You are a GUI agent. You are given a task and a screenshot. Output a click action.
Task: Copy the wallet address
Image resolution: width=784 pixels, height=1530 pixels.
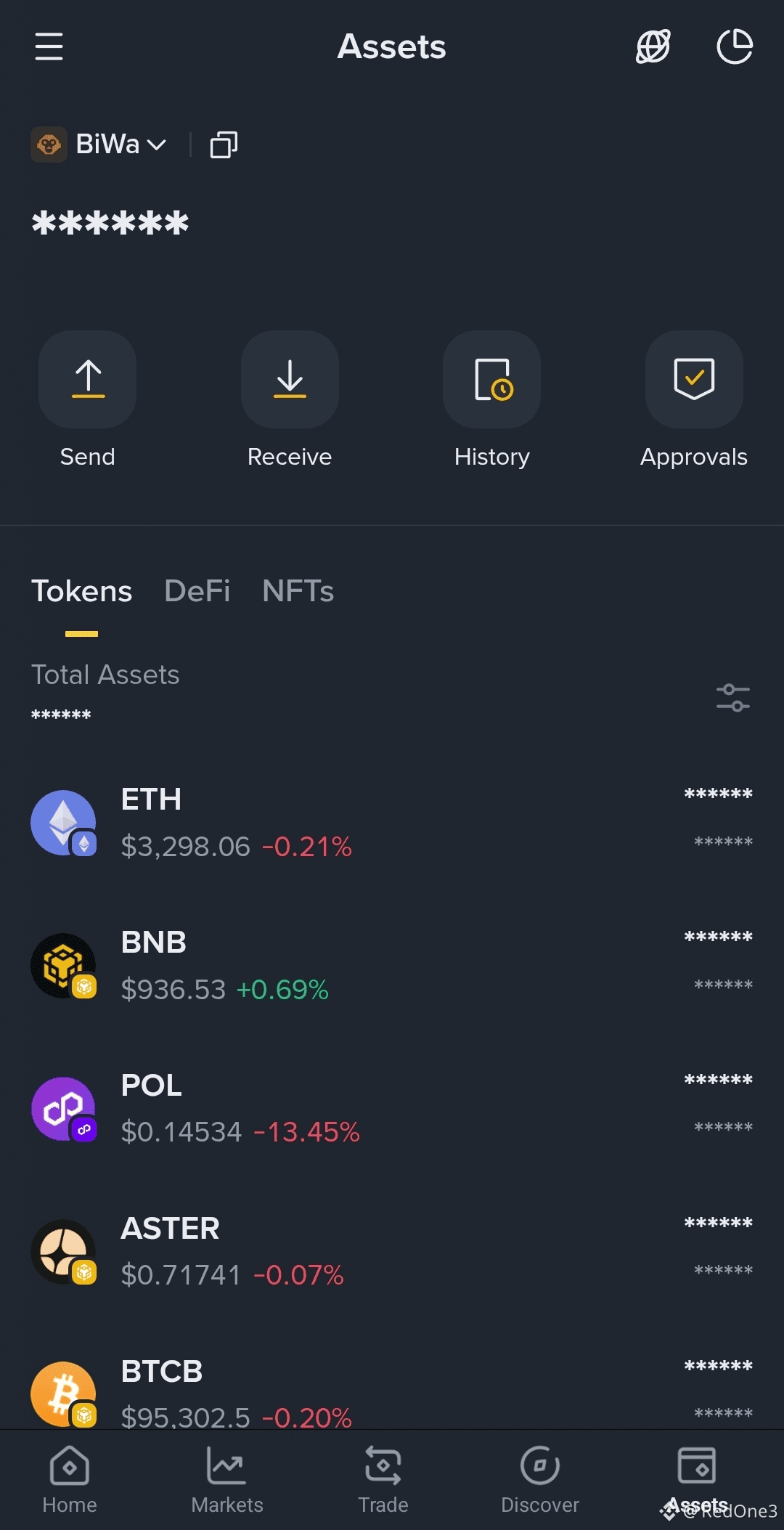pos(224,145)
